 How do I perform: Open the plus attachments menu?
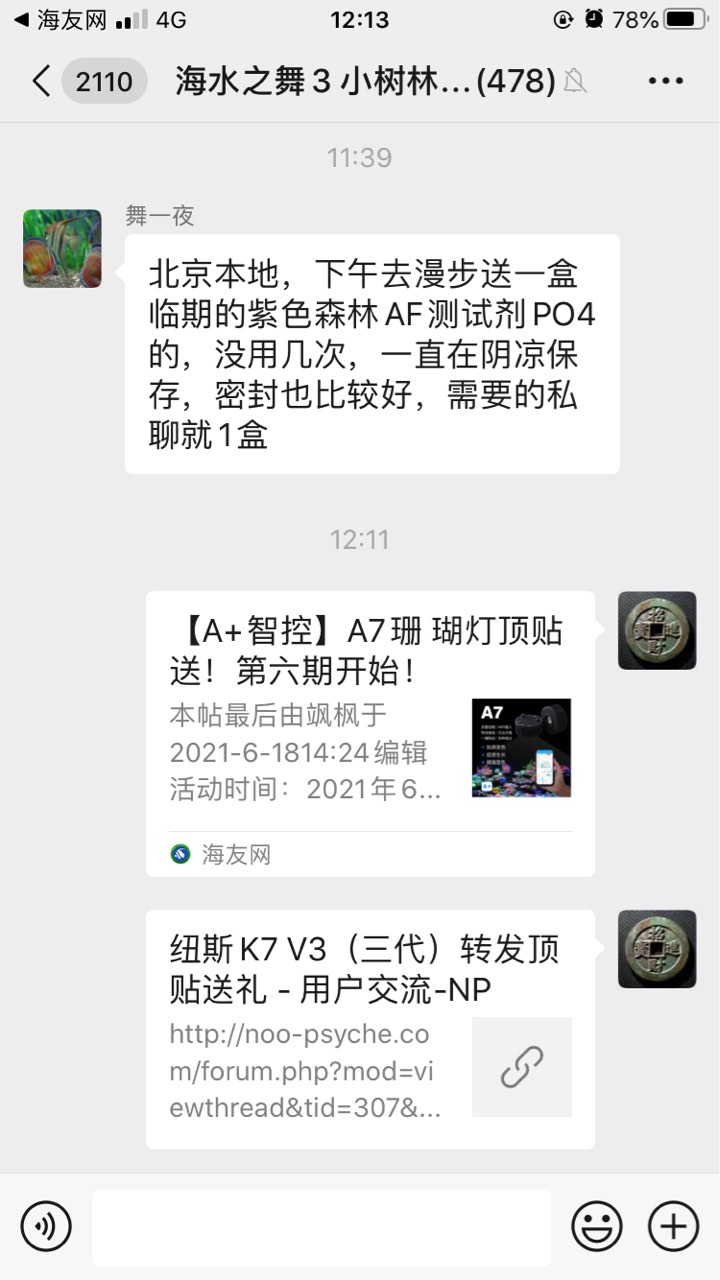(673, 1226)
